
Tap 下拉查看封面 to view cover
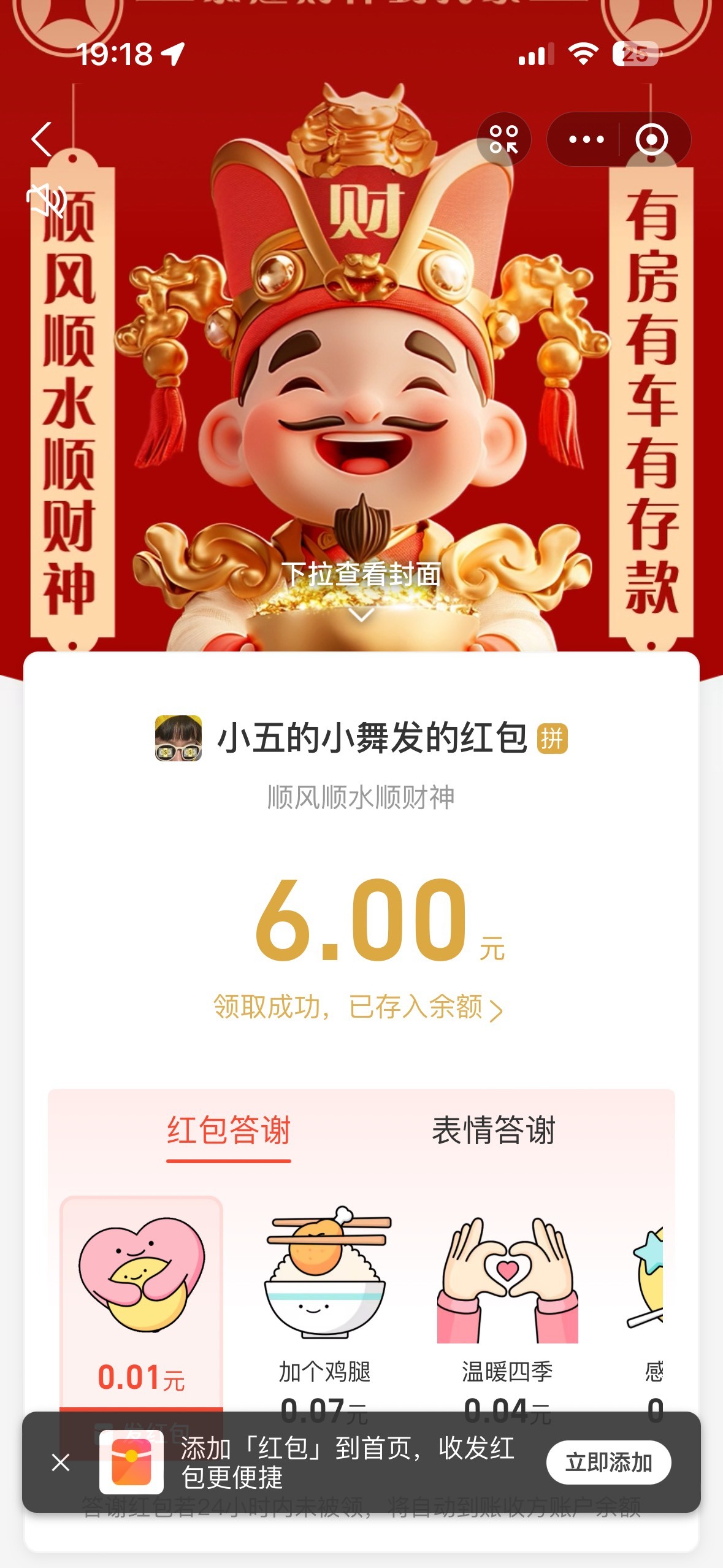tap(361, 575)
